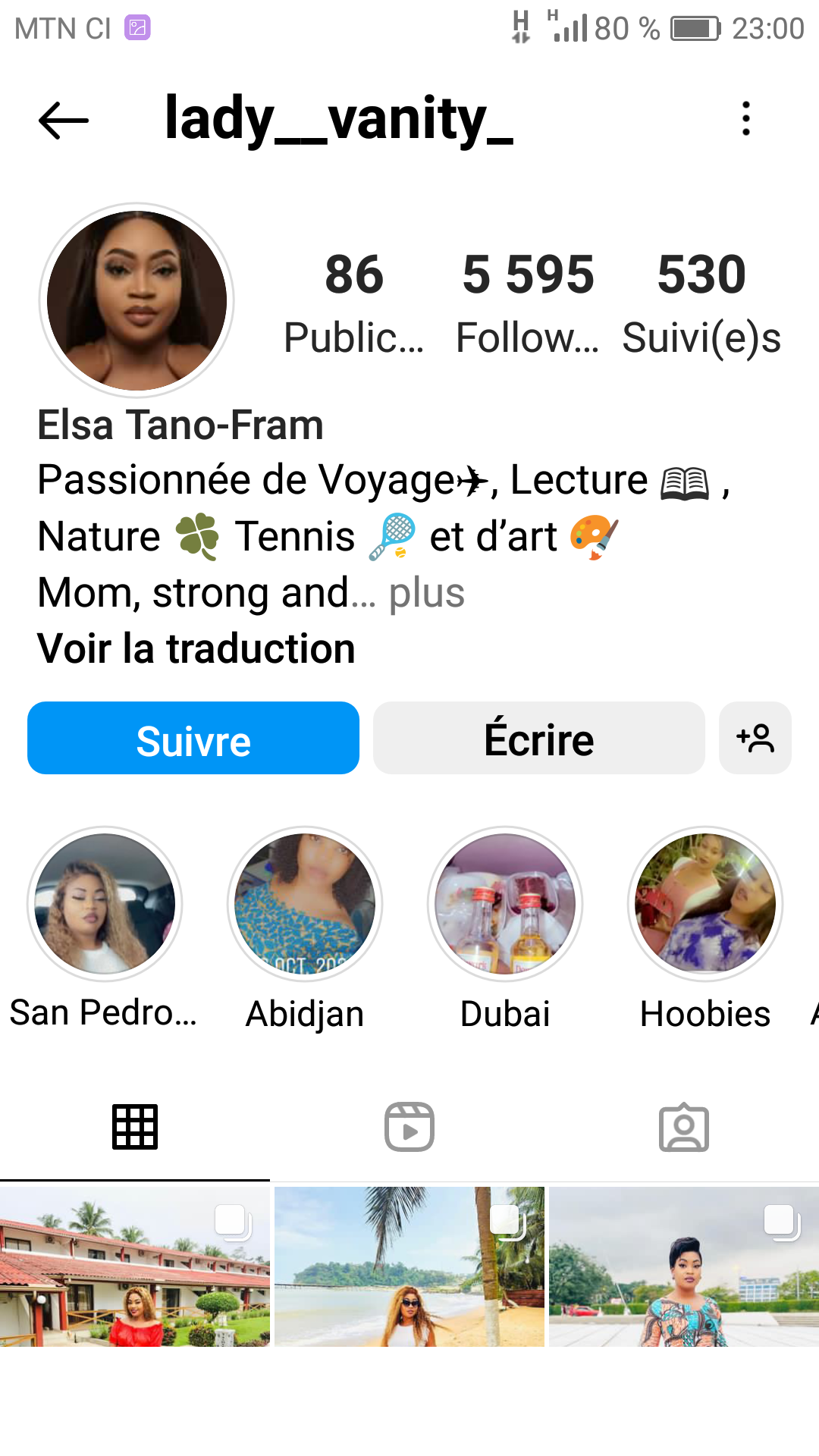Open the post with blue patterned outfit
819x1456 pixels.
[x=684, y=1266]
